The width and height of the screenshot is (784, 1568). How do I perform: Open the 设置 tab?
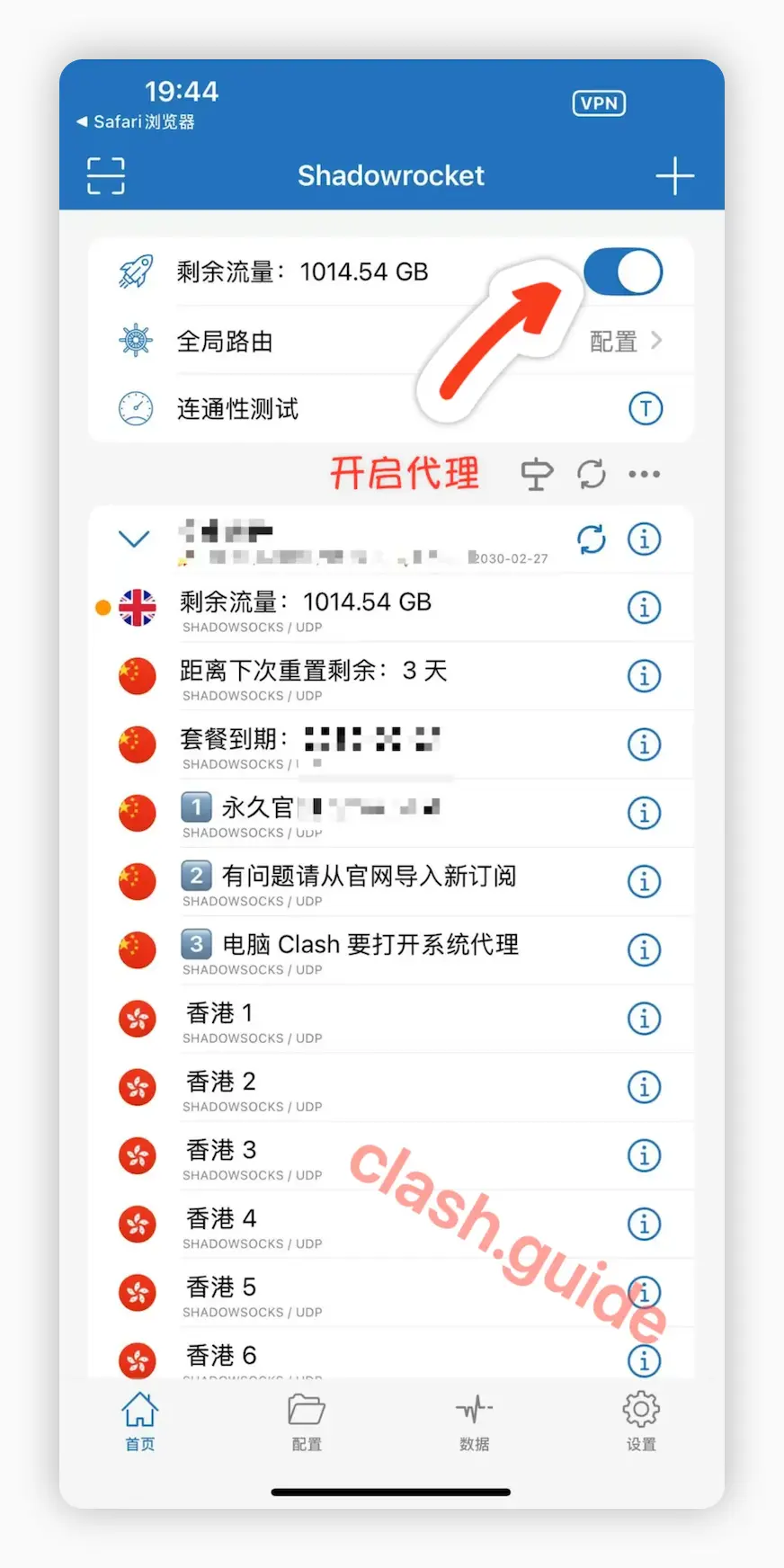pos(641,1421)
